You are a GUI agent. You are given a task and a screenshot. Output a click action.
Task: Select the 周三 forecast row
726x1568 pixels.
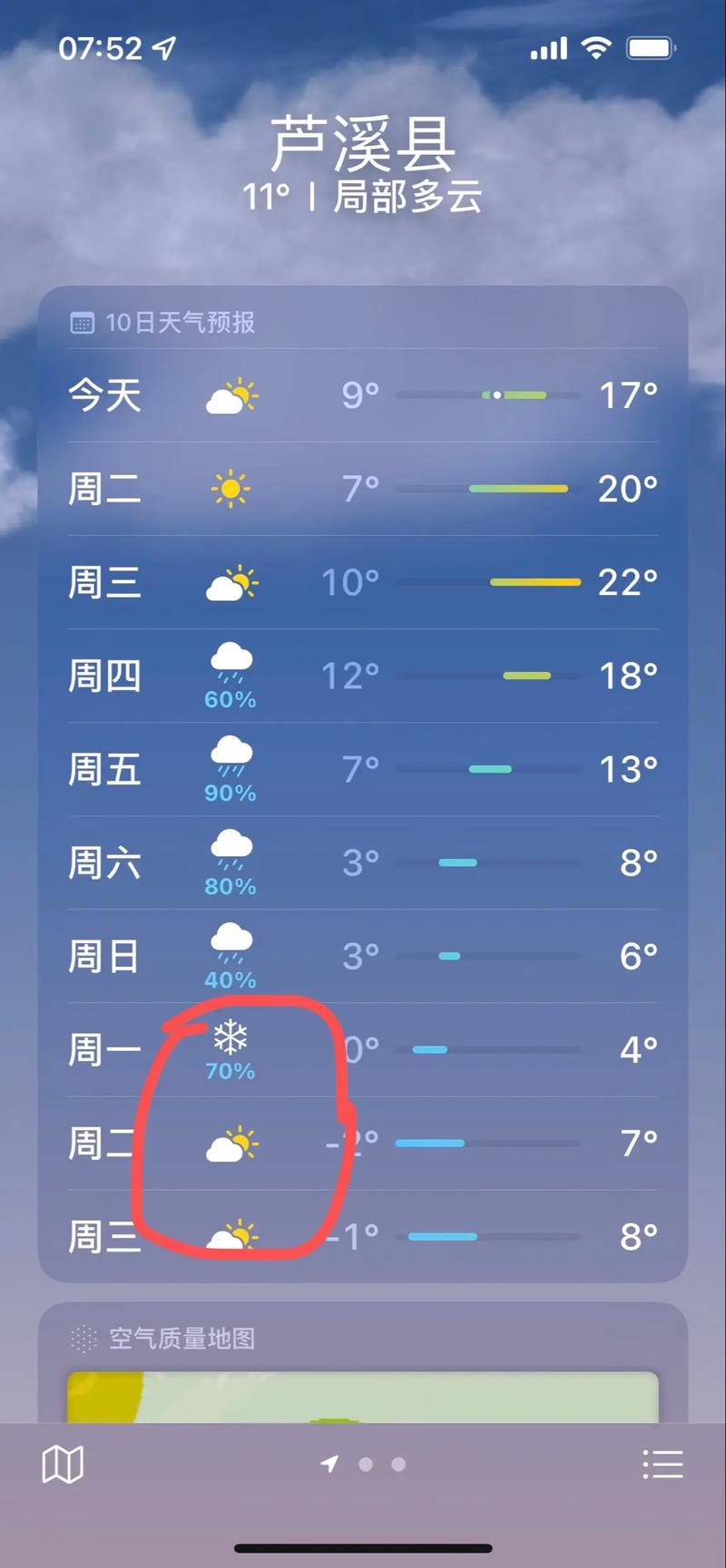tap(363, 583)
